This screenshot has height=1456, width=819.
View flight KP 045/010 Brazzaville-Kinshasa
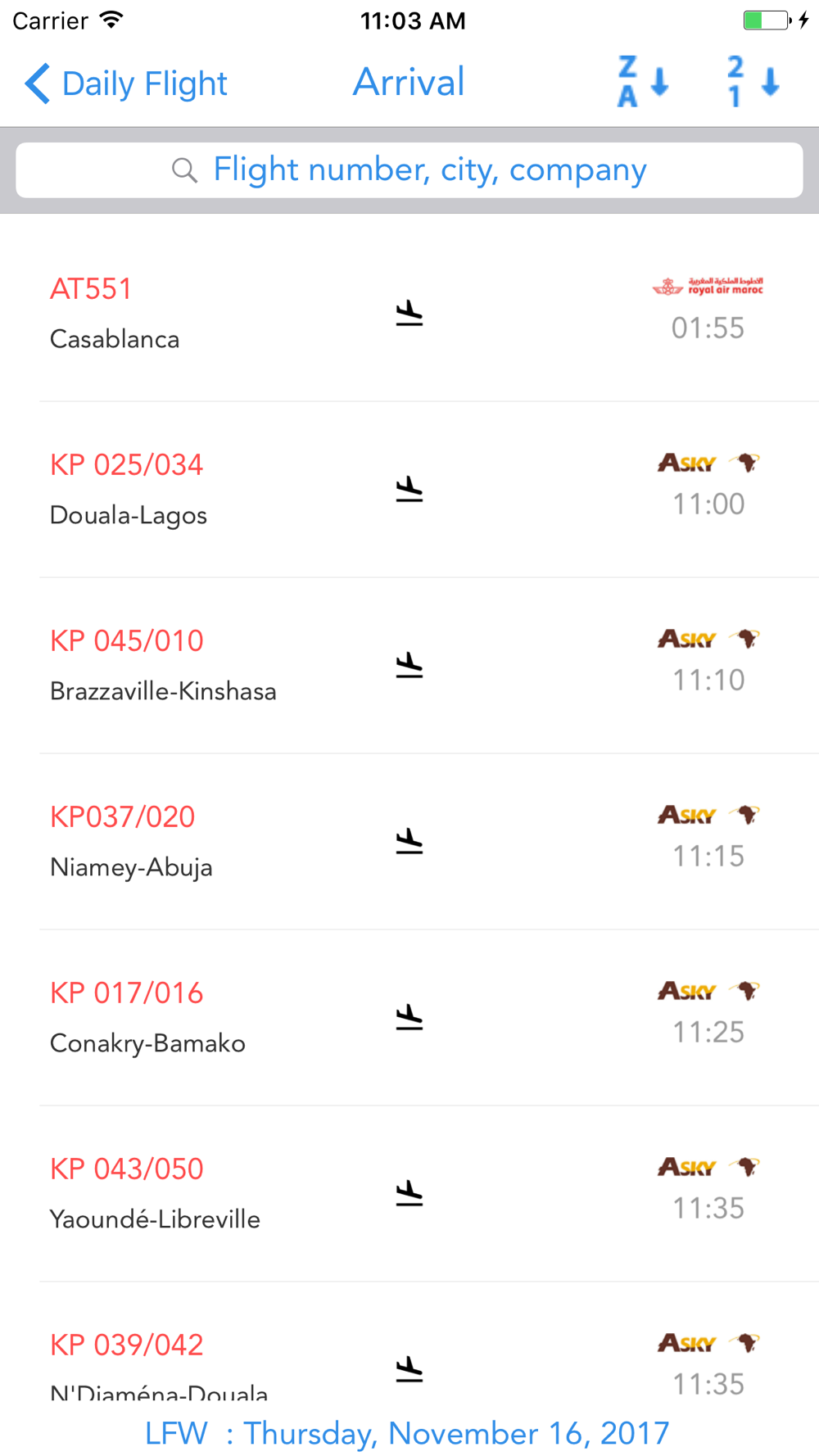(409, 666)
